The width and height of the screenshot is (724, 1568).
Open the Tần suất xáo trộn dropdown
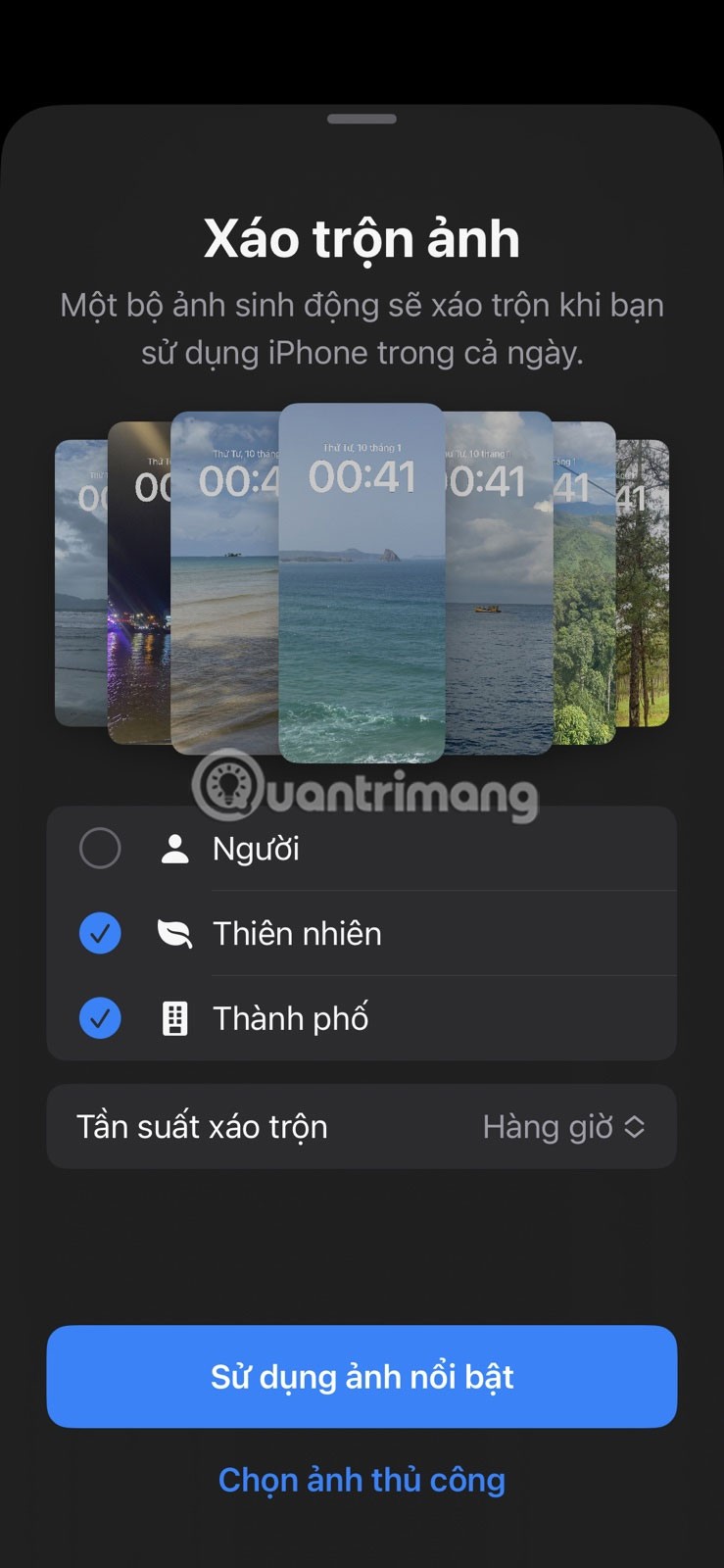(x=563, y=1127)
